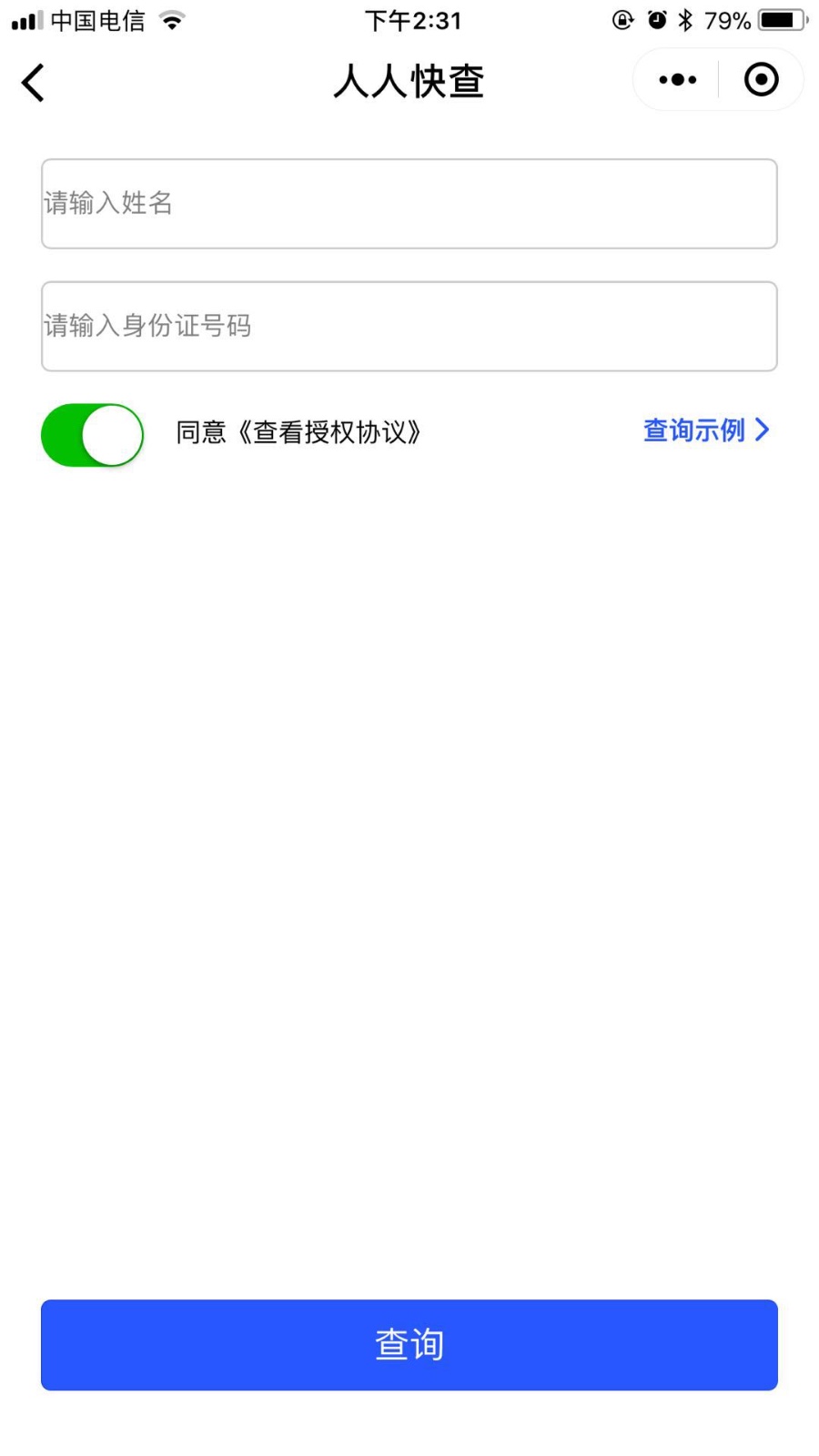Turn off the agreement consent switch
Image resolution: width=819 pixels, height=1456 pixels.
(92, 435)
